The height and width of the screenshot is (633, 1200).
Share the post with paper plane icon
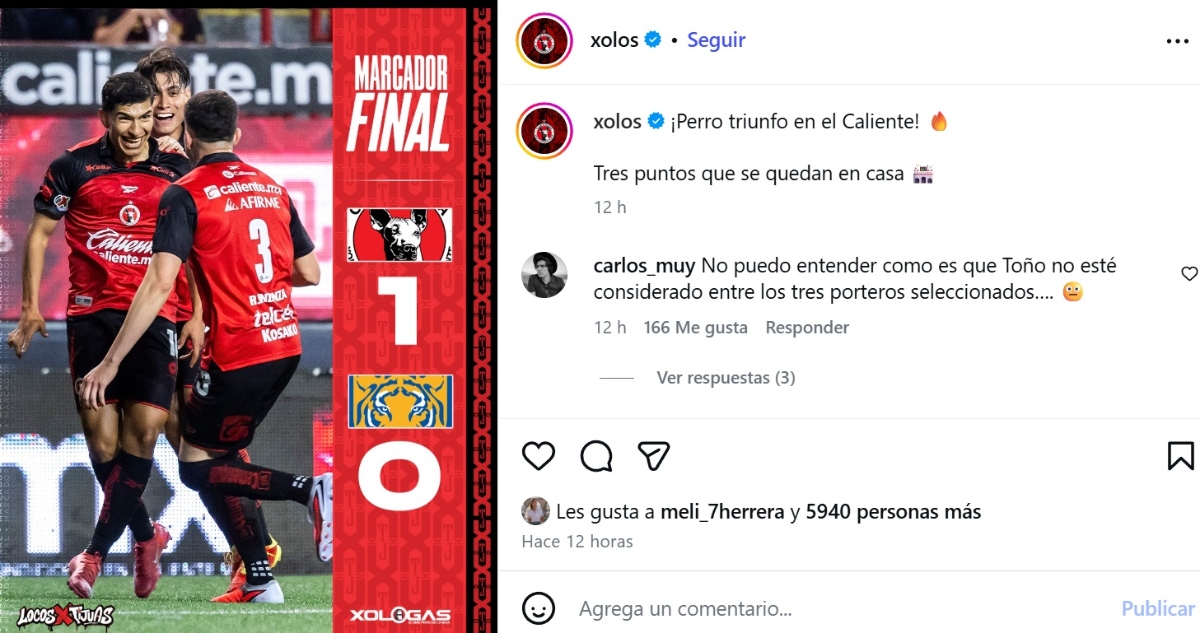pos(654,456)
